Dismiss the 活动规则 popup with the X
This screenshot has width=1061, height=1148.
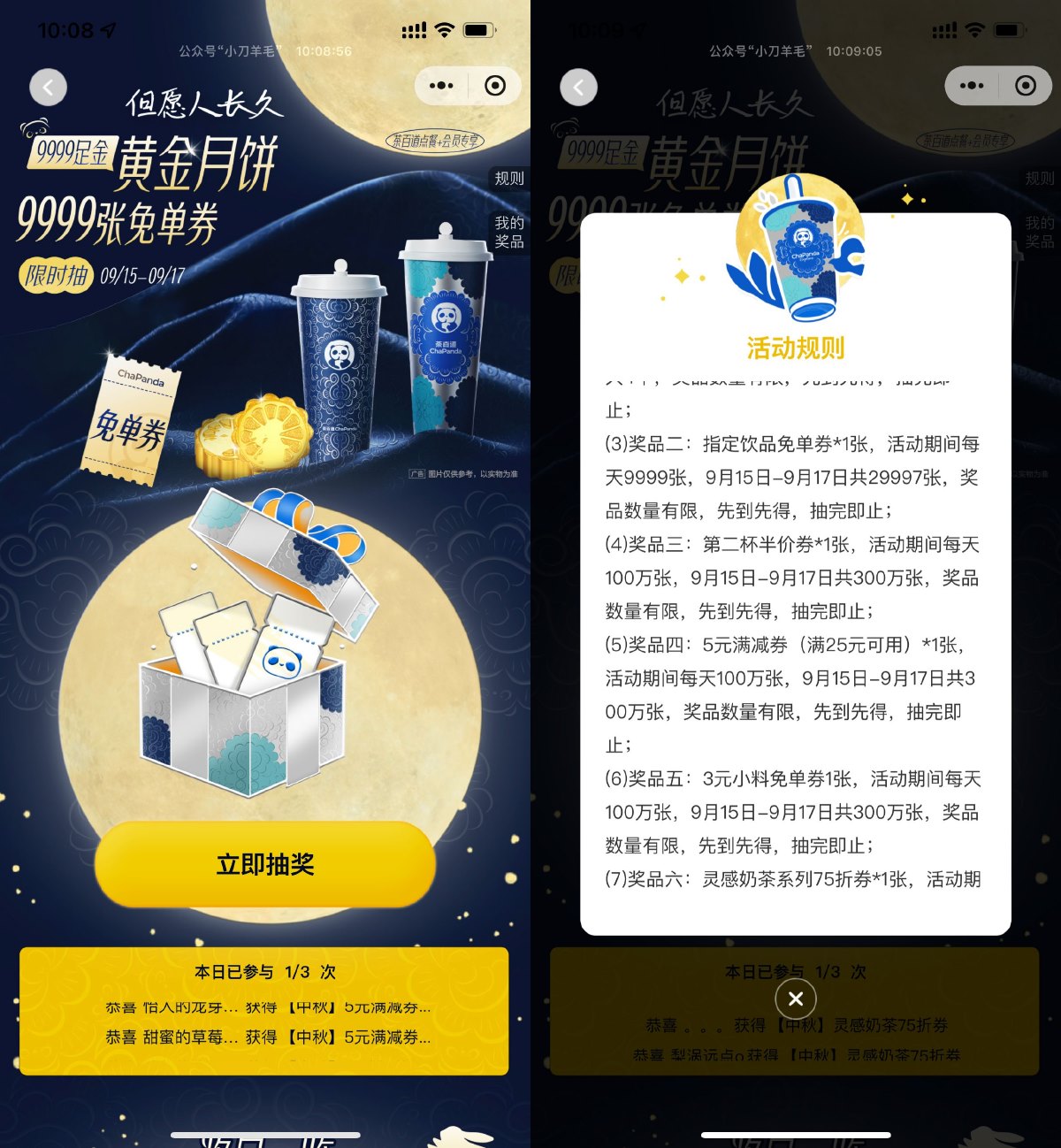(796, 999)
